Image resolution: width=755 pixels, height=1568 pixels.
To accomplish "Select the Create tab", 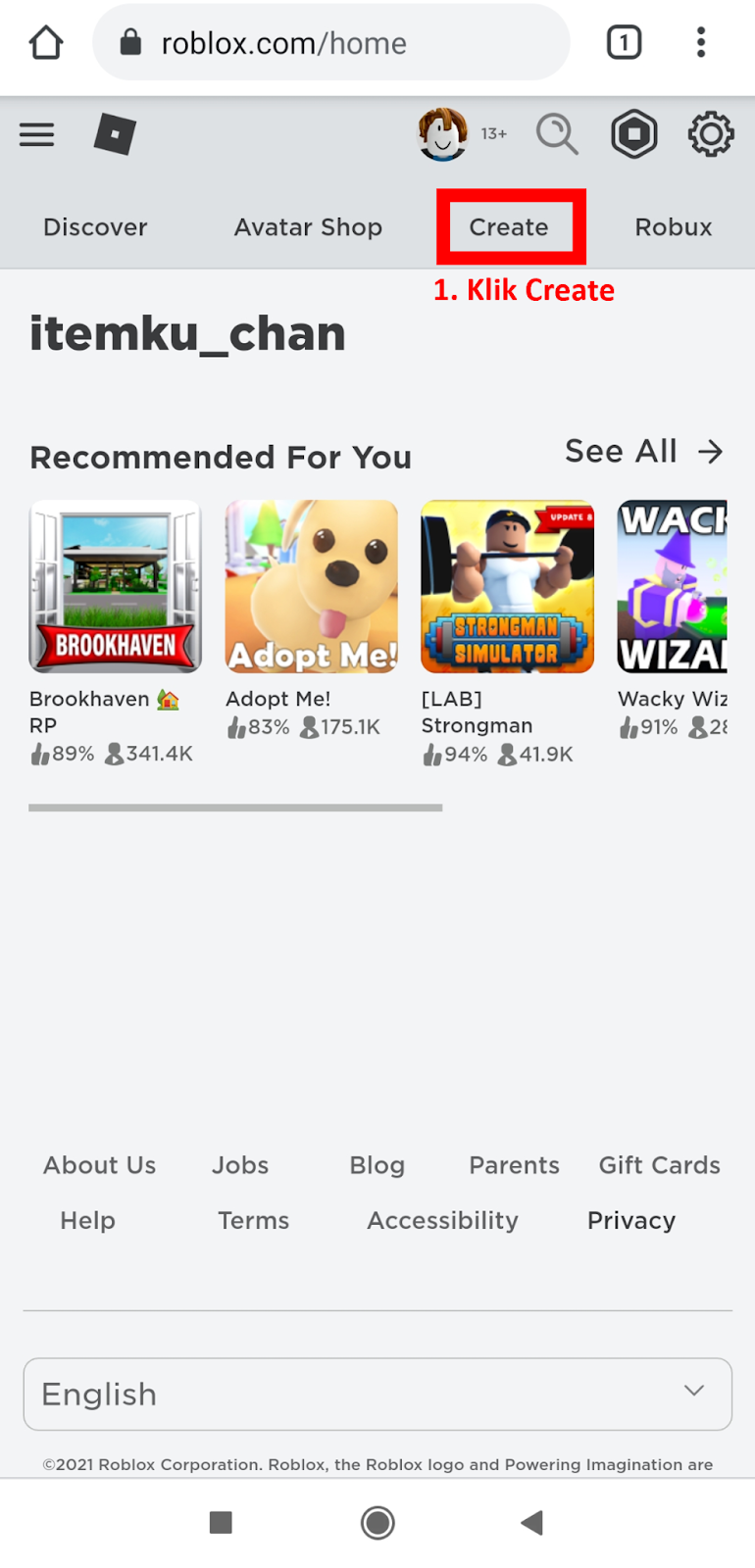I will [x=509, y=227].
